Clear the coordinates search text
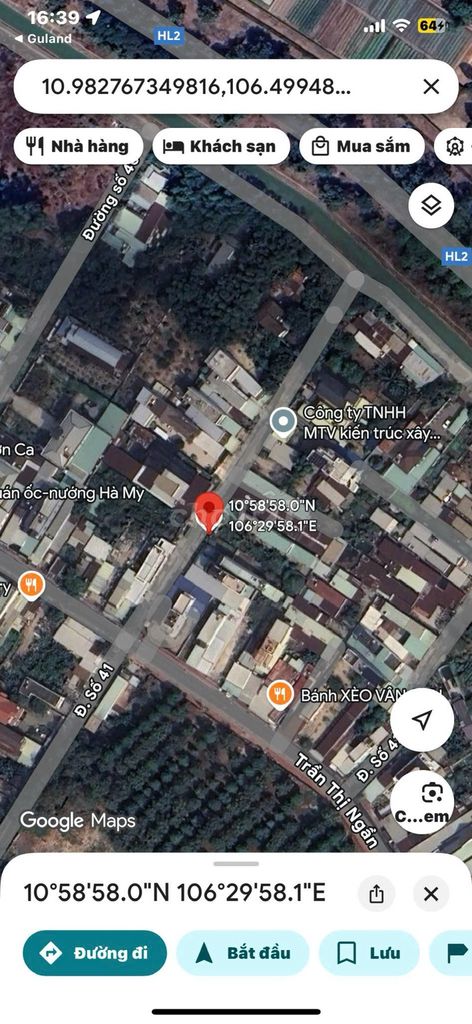472x1024 pixels. 431,86
